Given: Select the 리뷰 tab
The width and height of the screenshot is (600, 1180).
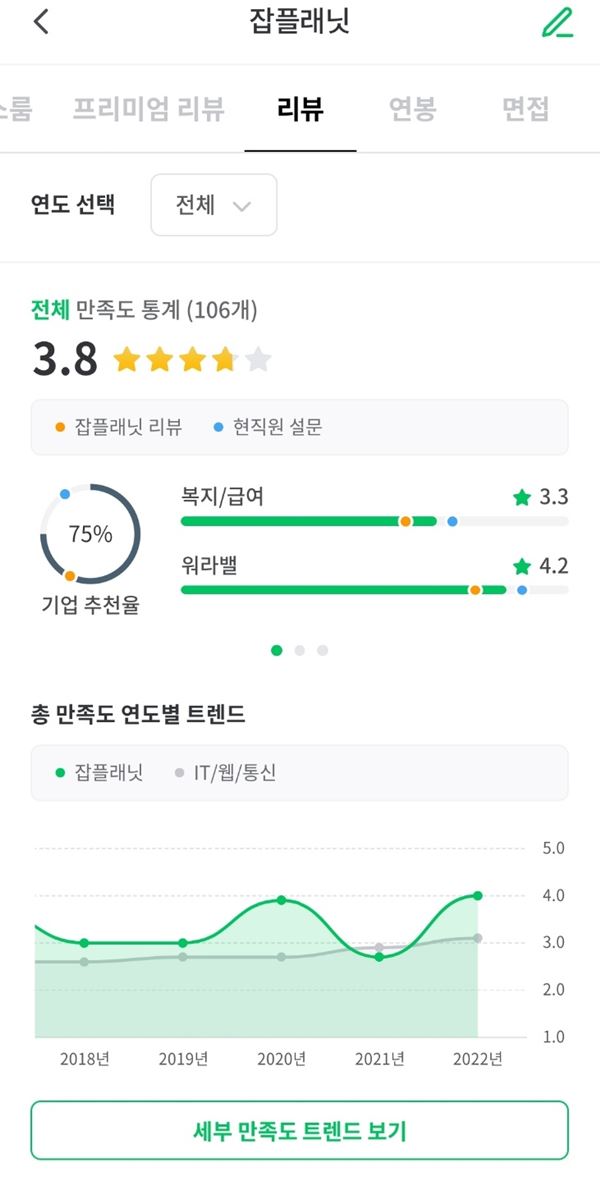Looking at the screenshot, I should tap(300, 108).
